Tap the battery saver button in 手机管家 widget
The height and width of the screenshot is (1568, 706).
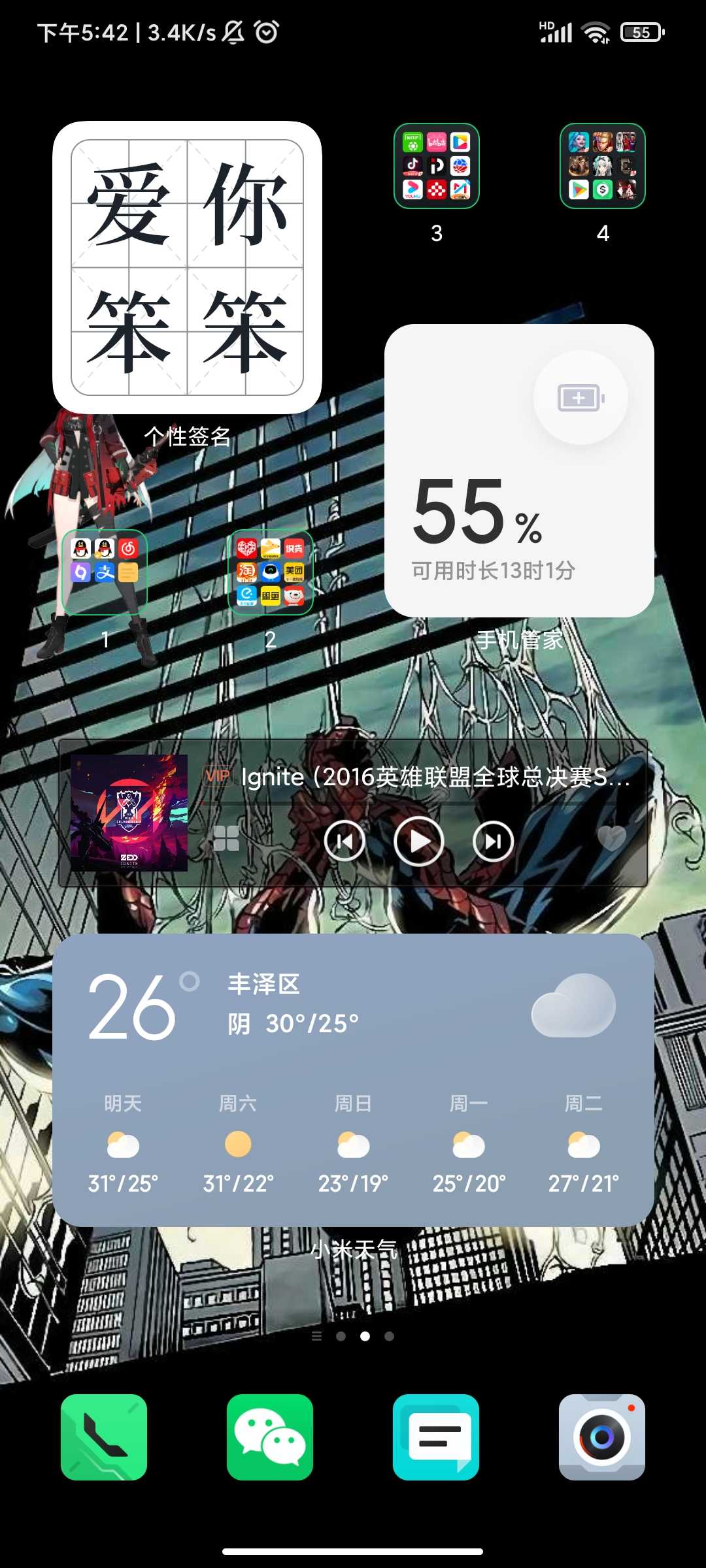[x=580, y=398]
